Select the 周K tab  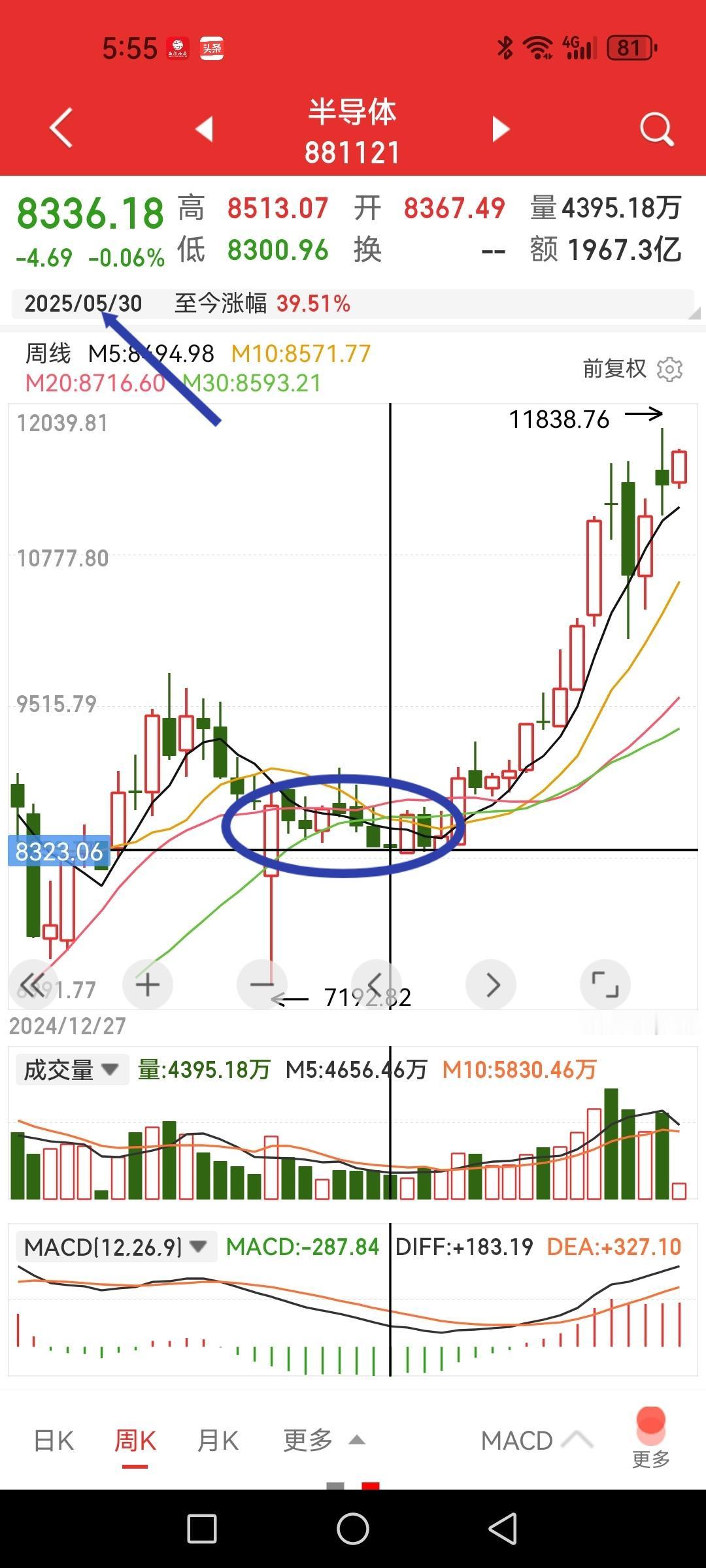(135, 1441)
